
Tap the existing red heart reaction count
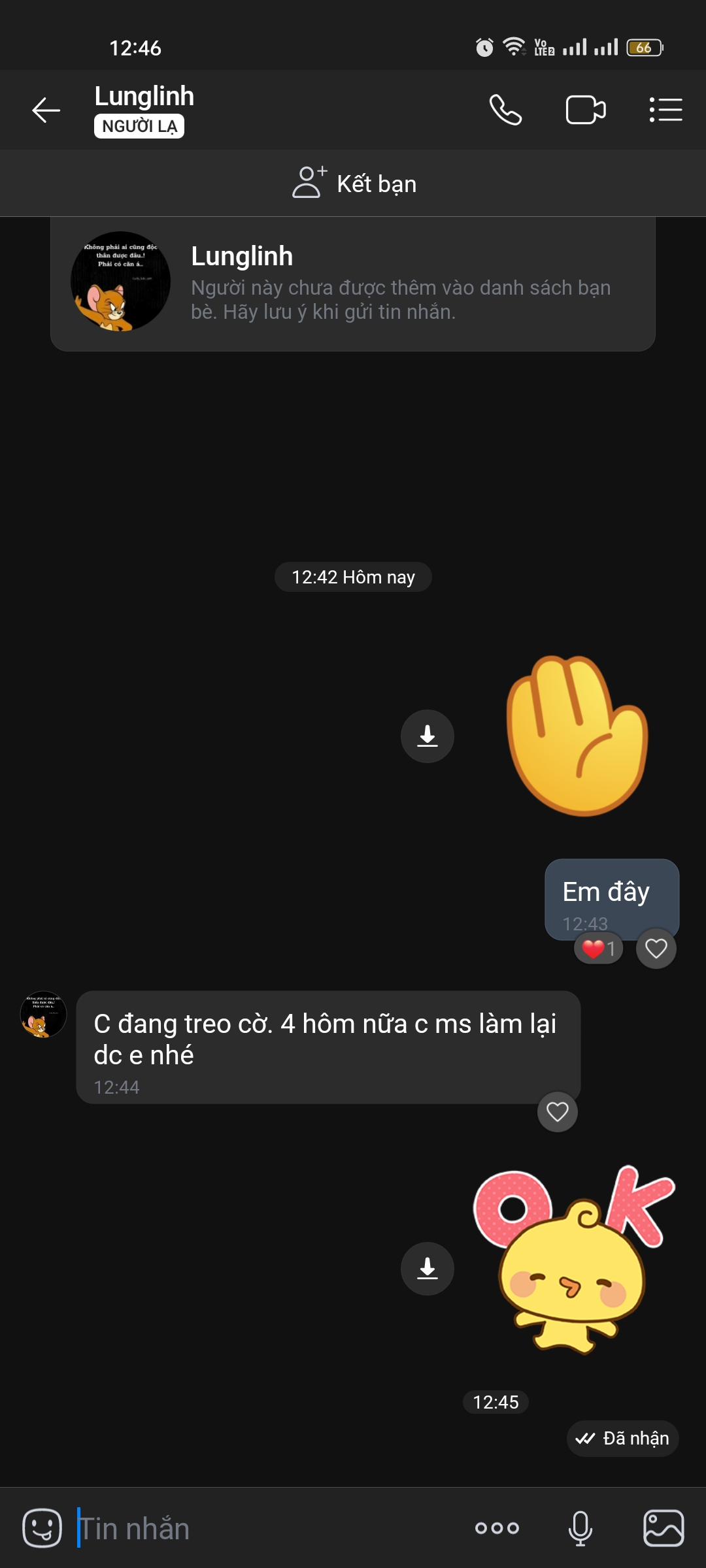pyautogui.click(x=597, y=949)
